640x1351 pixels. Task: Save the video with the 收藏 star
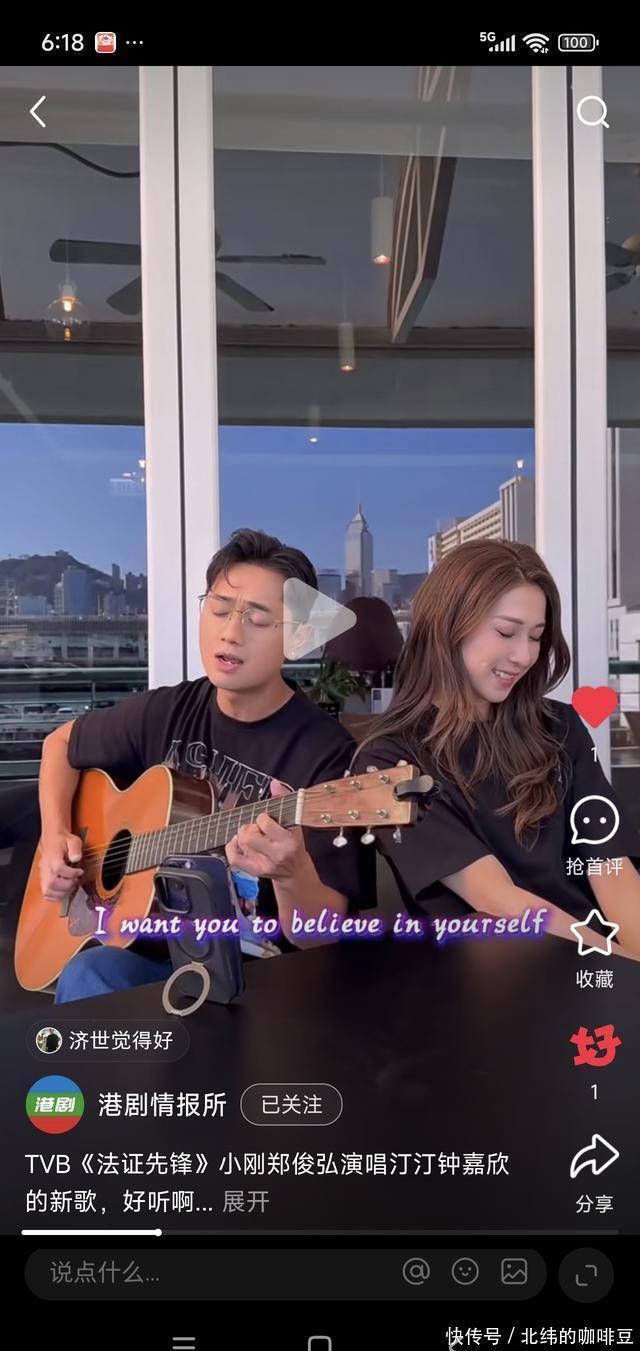(594, 933)
